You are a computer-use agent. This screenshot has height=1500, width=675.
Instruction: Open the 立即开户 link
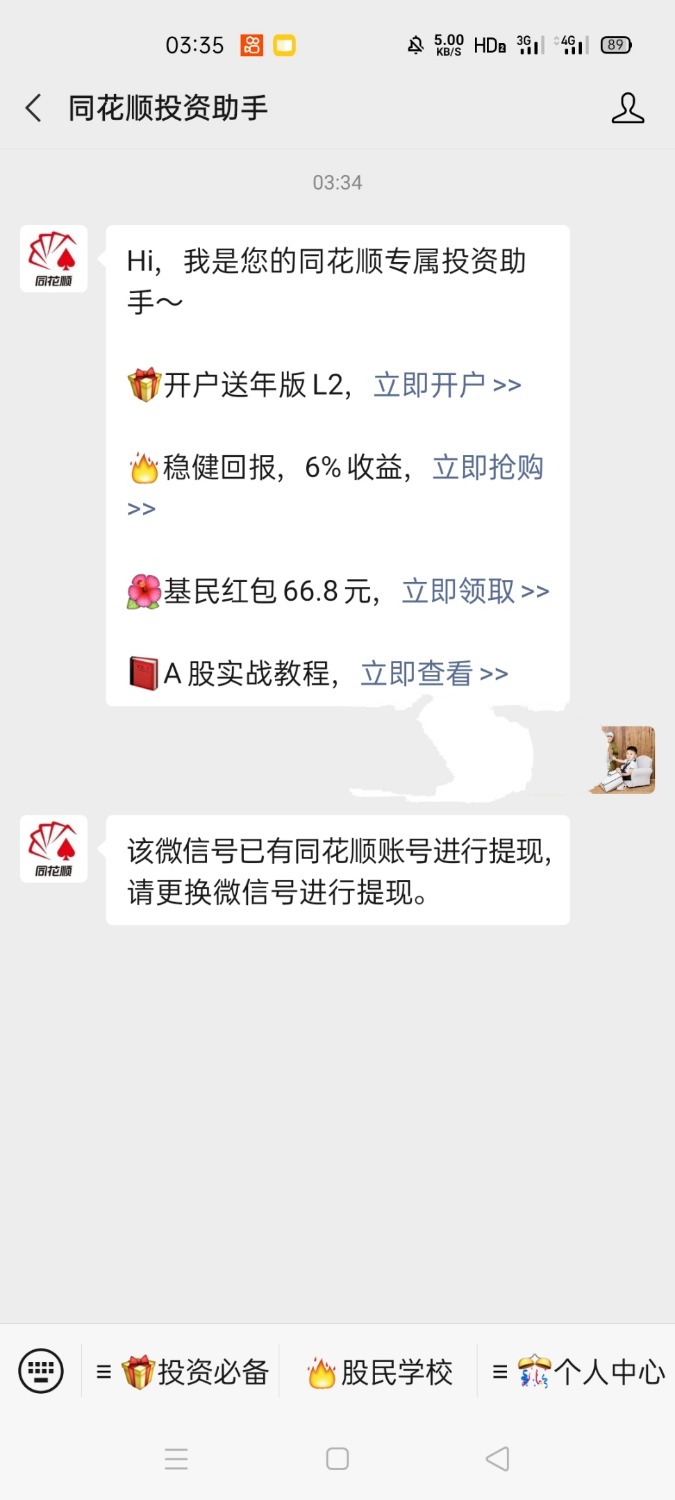(x=447, y=385)
